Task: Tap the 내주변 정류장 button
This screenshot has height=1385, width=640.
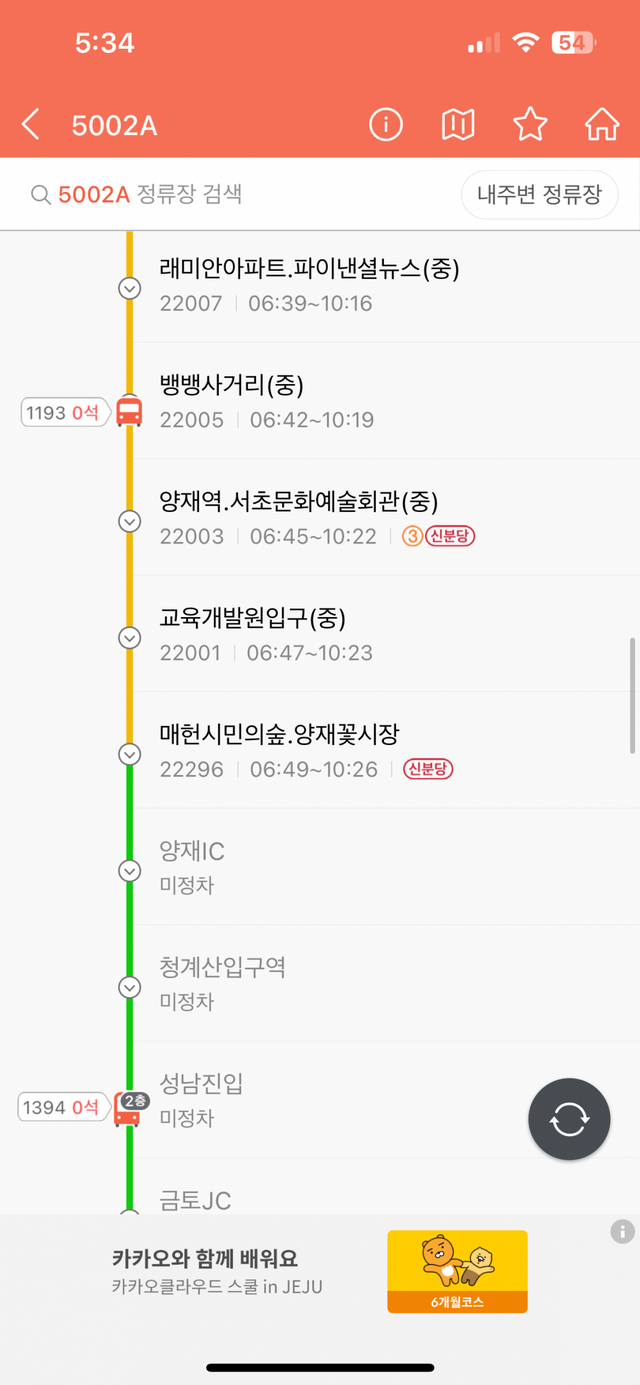Action: 539,195
